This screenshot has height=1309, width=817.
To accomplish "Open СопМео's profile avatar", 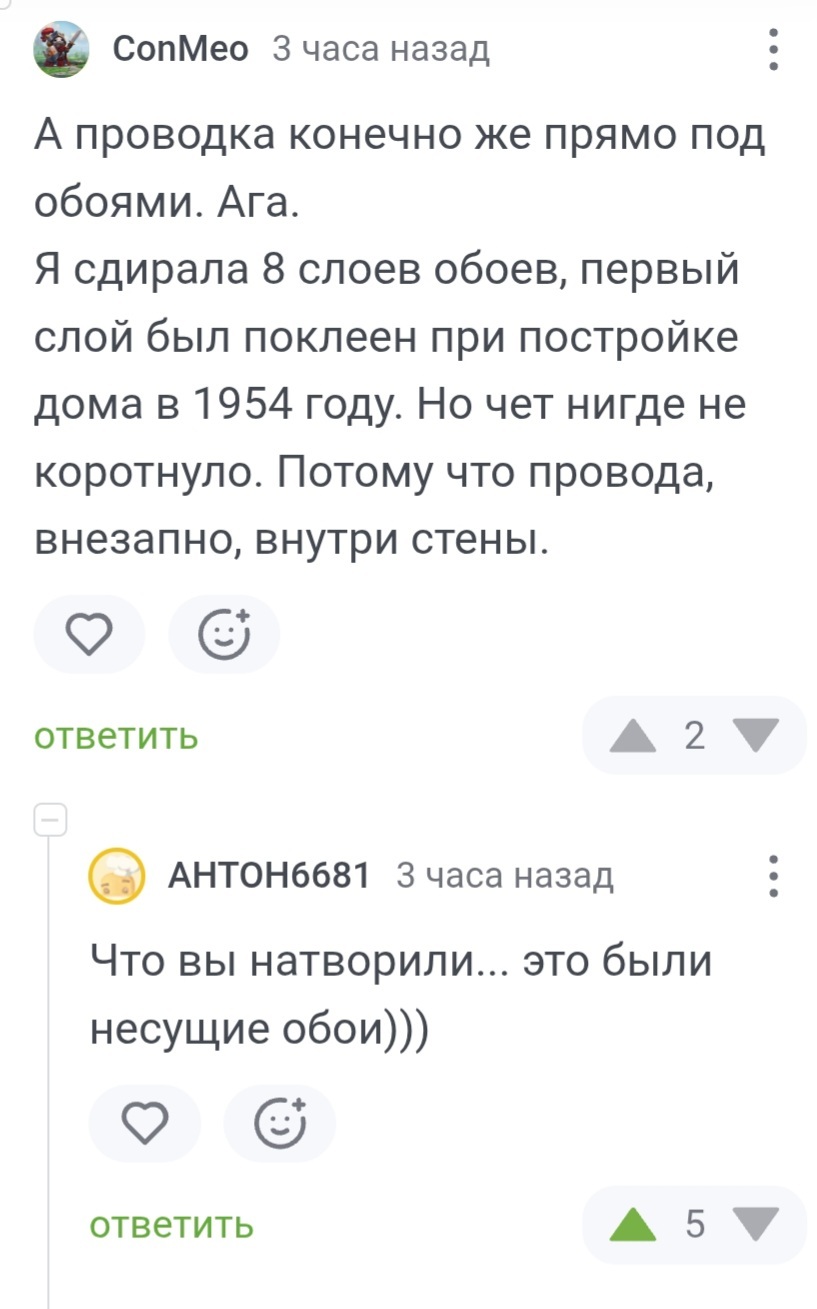I will [61, 49].
